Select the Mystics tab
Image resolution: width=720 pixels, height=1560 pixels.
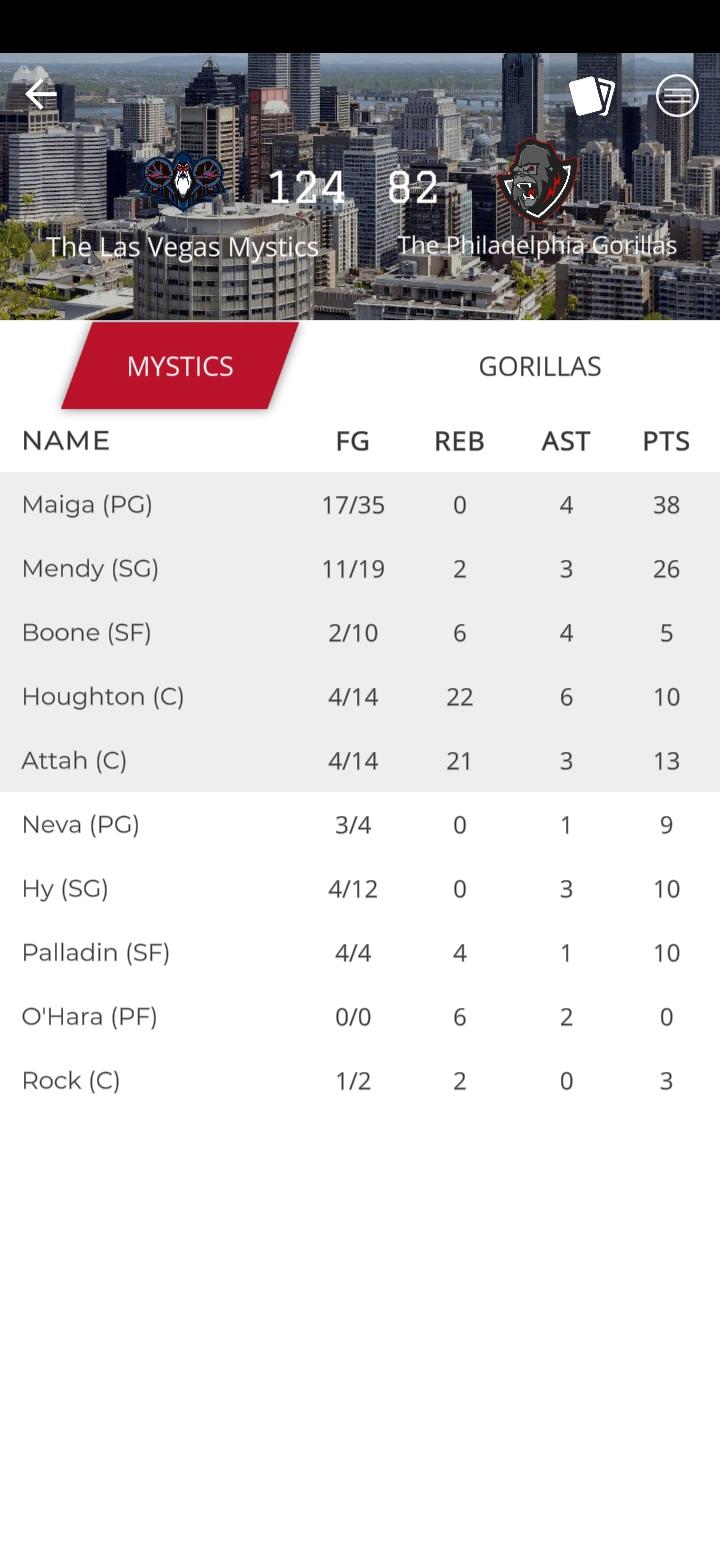(x=180, y=366)
